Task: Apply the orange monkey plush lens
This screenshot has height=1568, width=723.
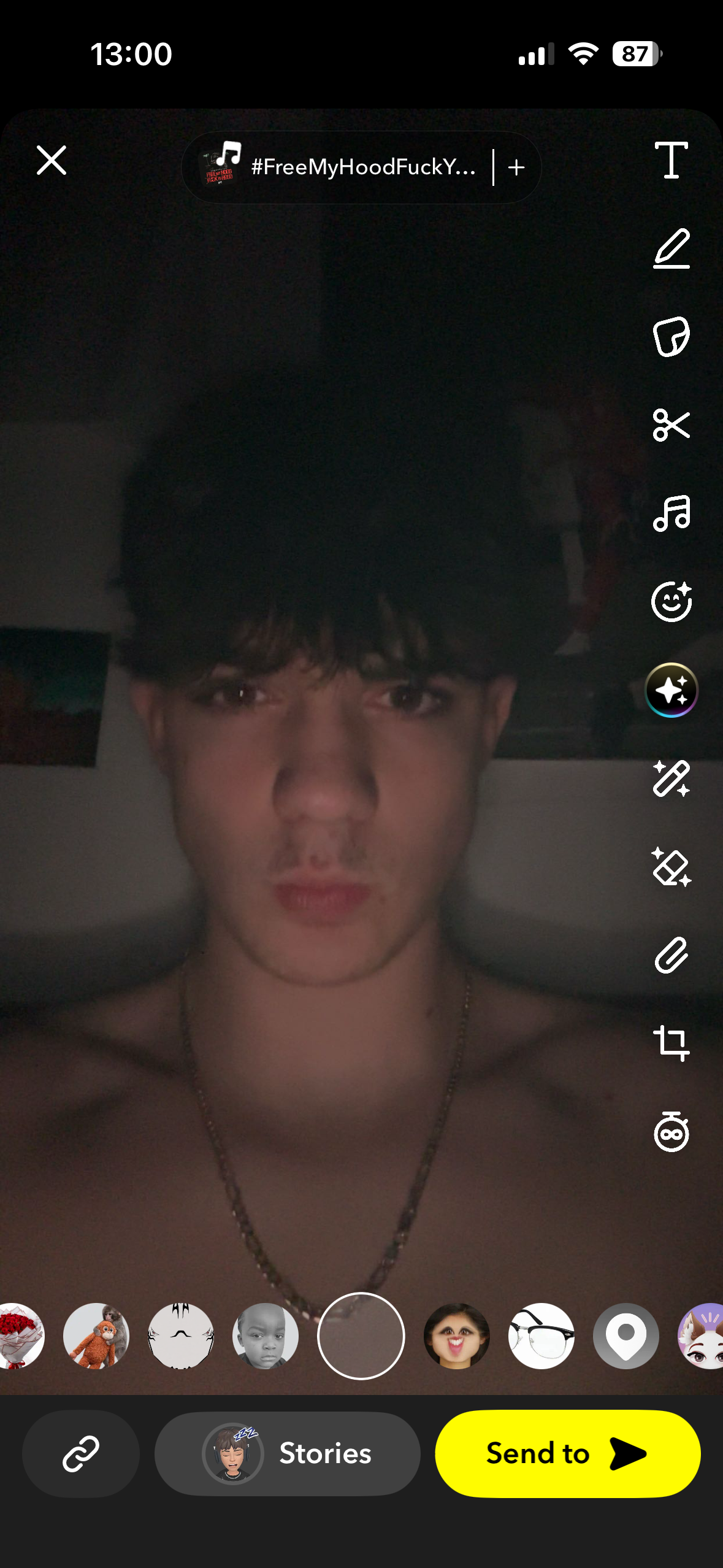Action: 96,1335
